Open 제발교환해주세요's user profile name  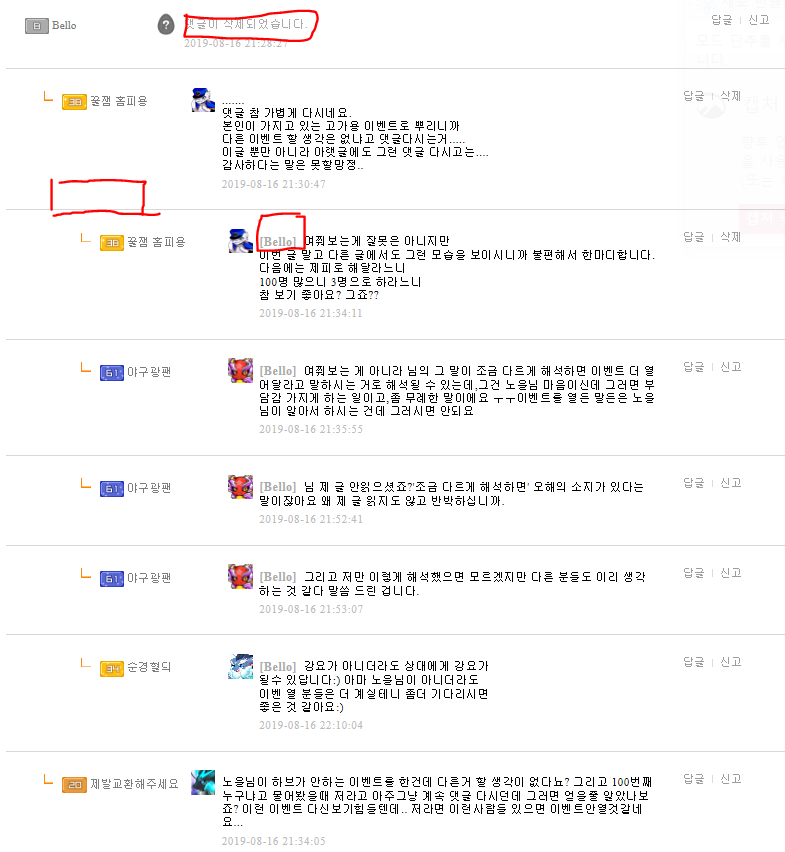[x=134, y=784]
